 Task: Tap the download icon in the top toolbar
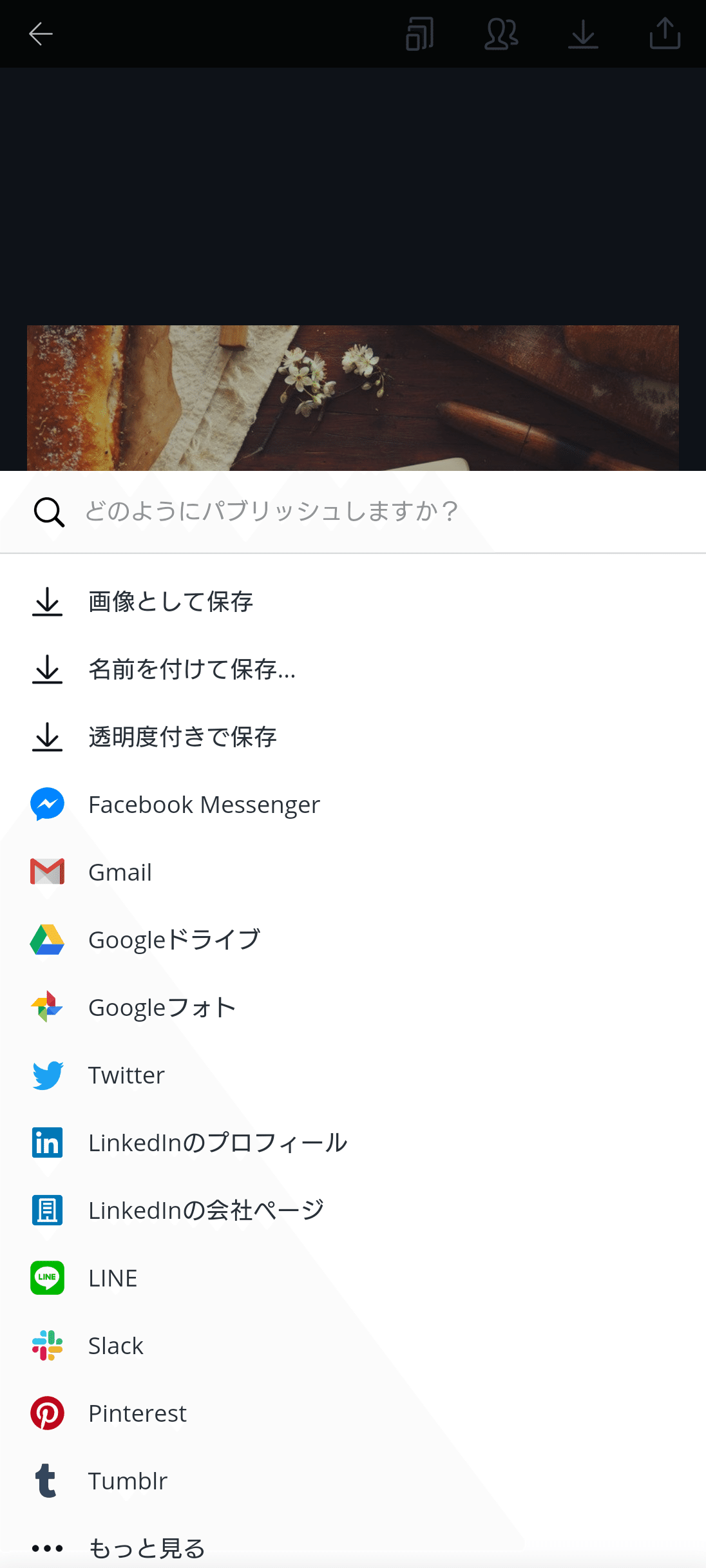(x=583, y=34)
